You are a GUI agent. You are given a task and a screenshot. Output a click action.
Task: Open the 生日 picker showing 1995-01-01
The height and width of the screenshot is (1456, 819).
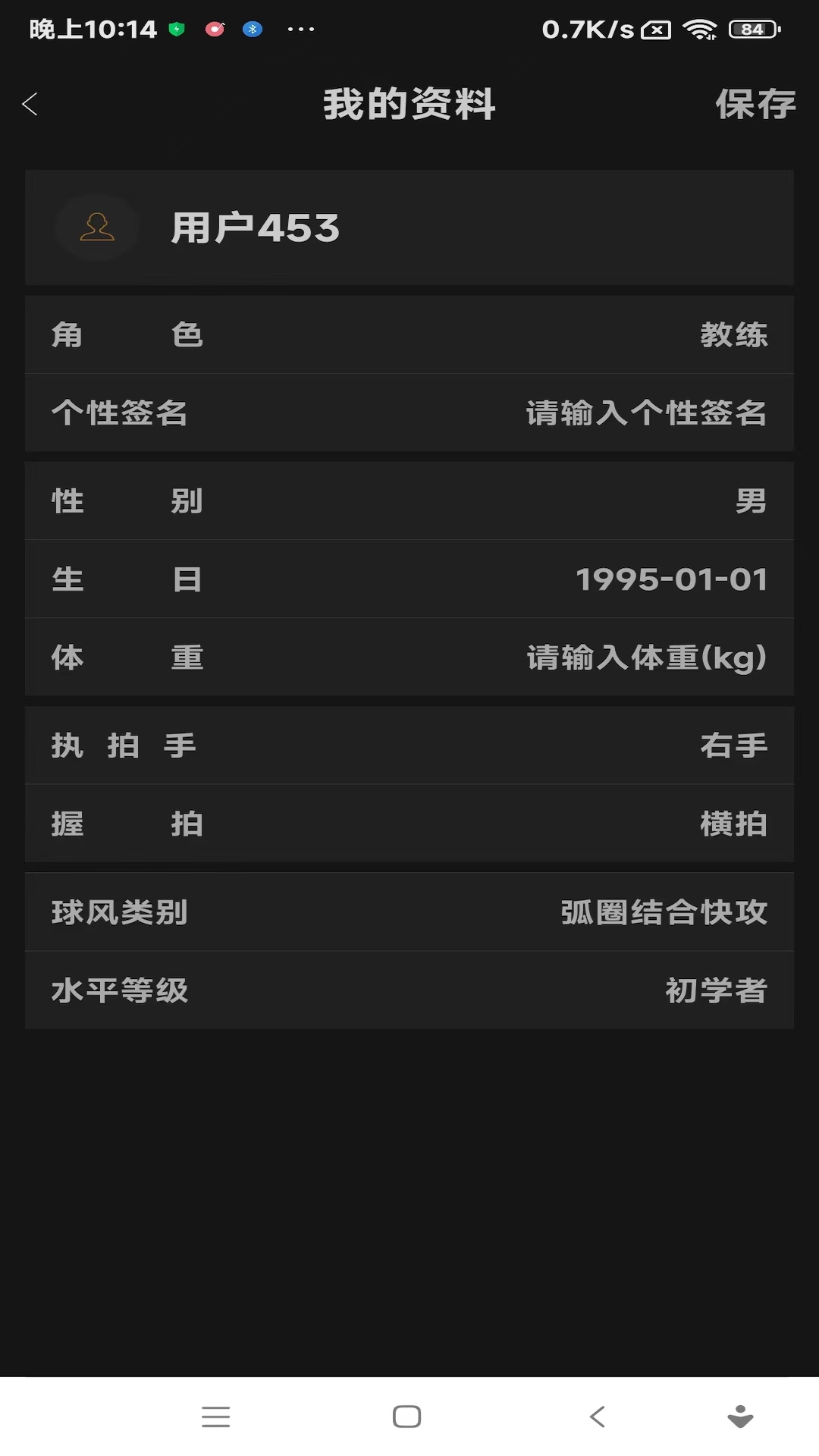(409, 579)
